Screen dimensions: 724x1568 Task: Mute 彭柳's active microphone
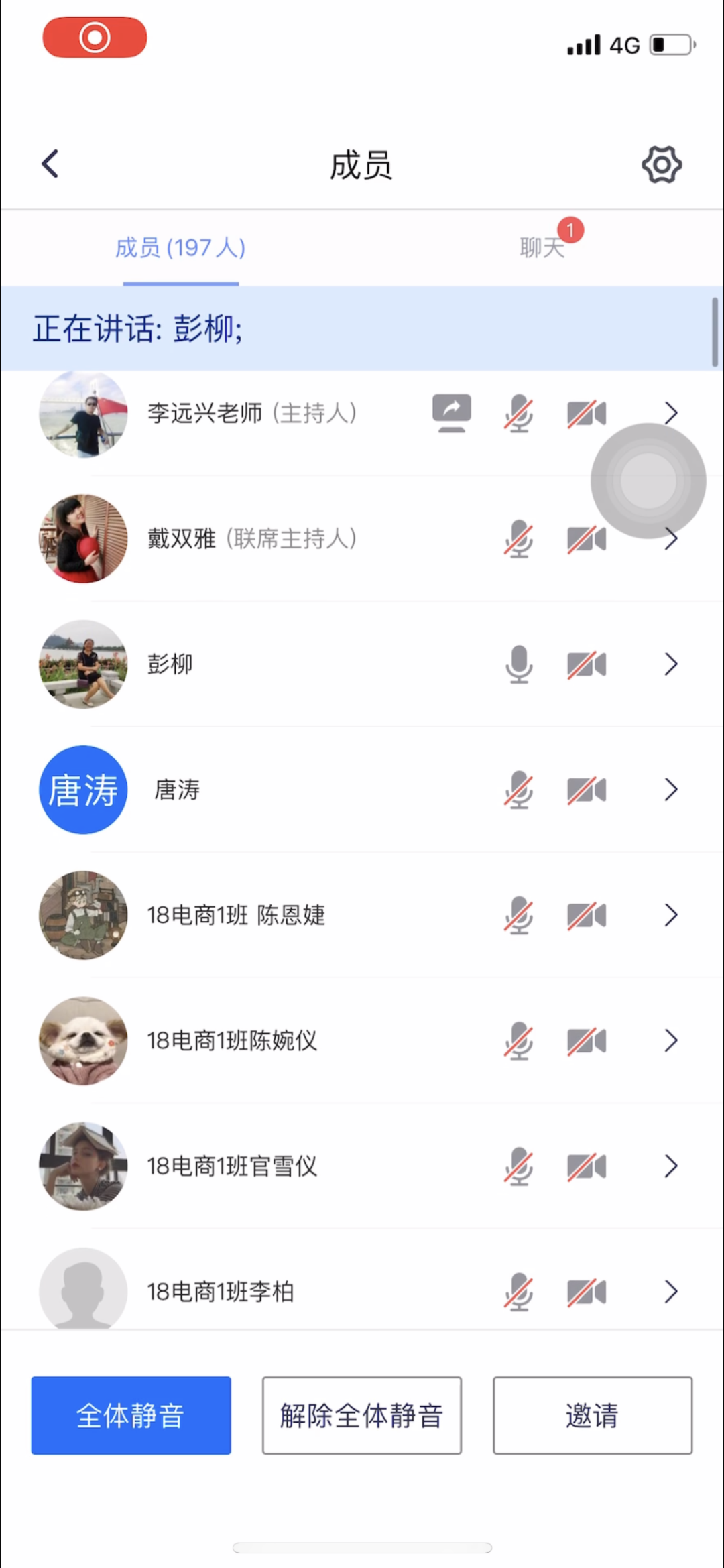519,664
